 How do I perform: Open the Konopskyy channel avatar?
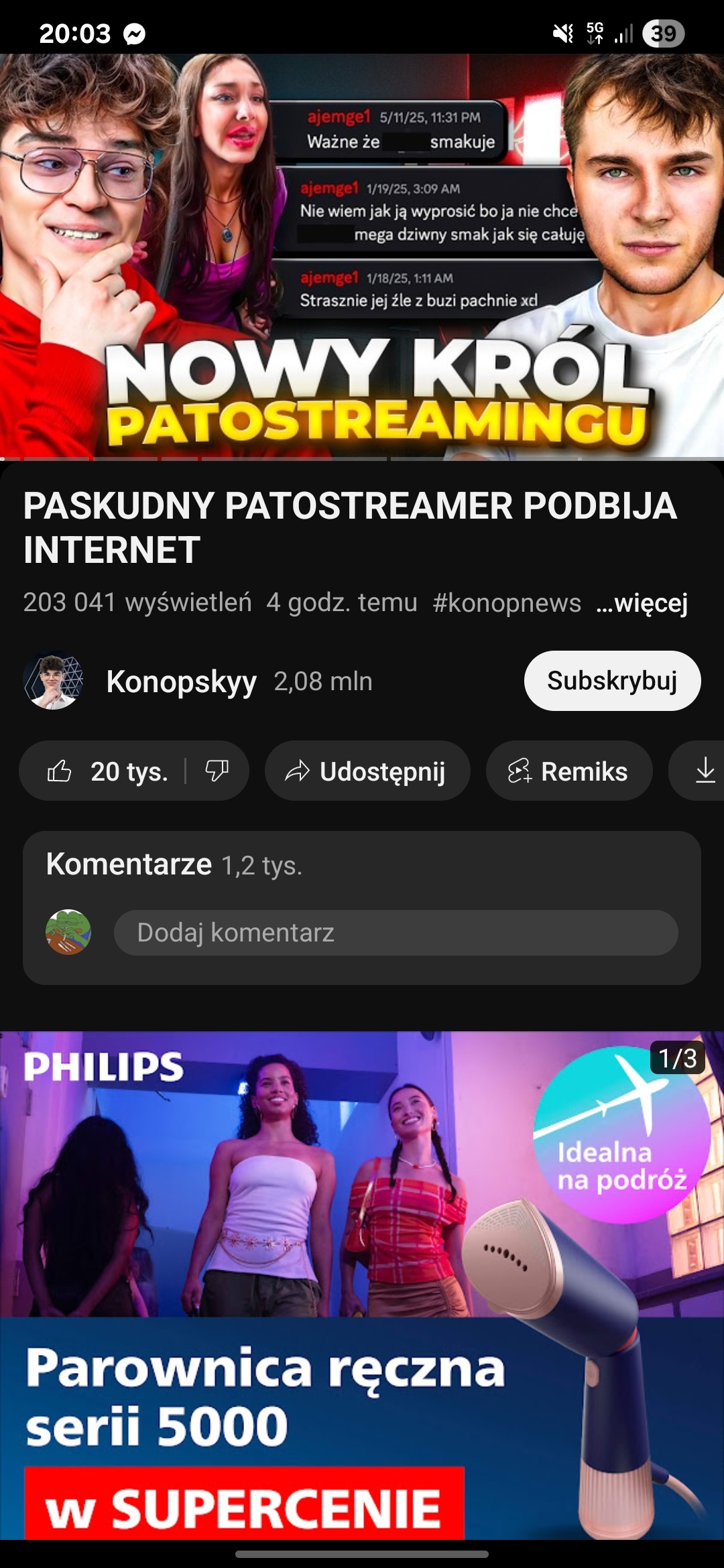coord(54,681)
